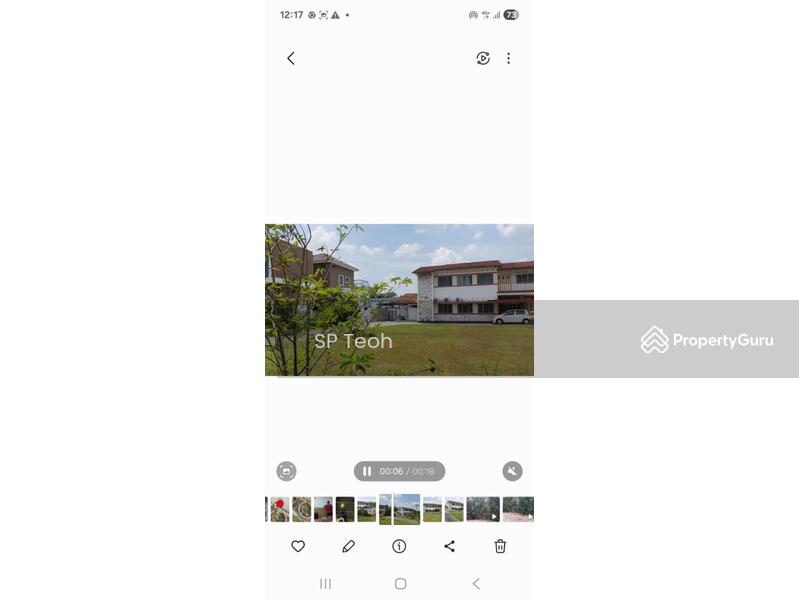Capture a frame from the video
Image resolution: width=800 pixels, height=600 pixels.
[286, 471]
